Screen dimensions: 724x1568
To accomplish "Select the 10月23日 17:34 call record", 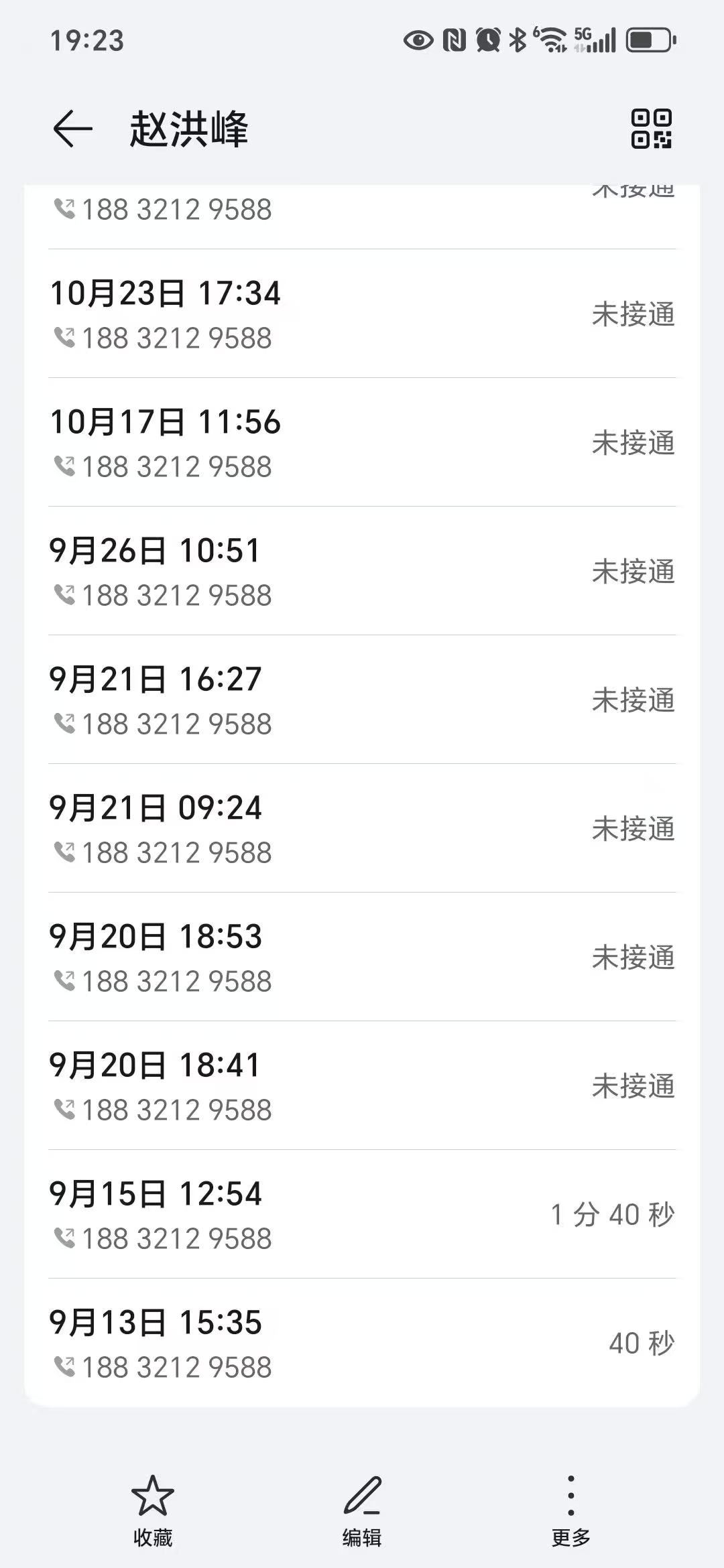I will pyautogui.click(x=362, y=314).
